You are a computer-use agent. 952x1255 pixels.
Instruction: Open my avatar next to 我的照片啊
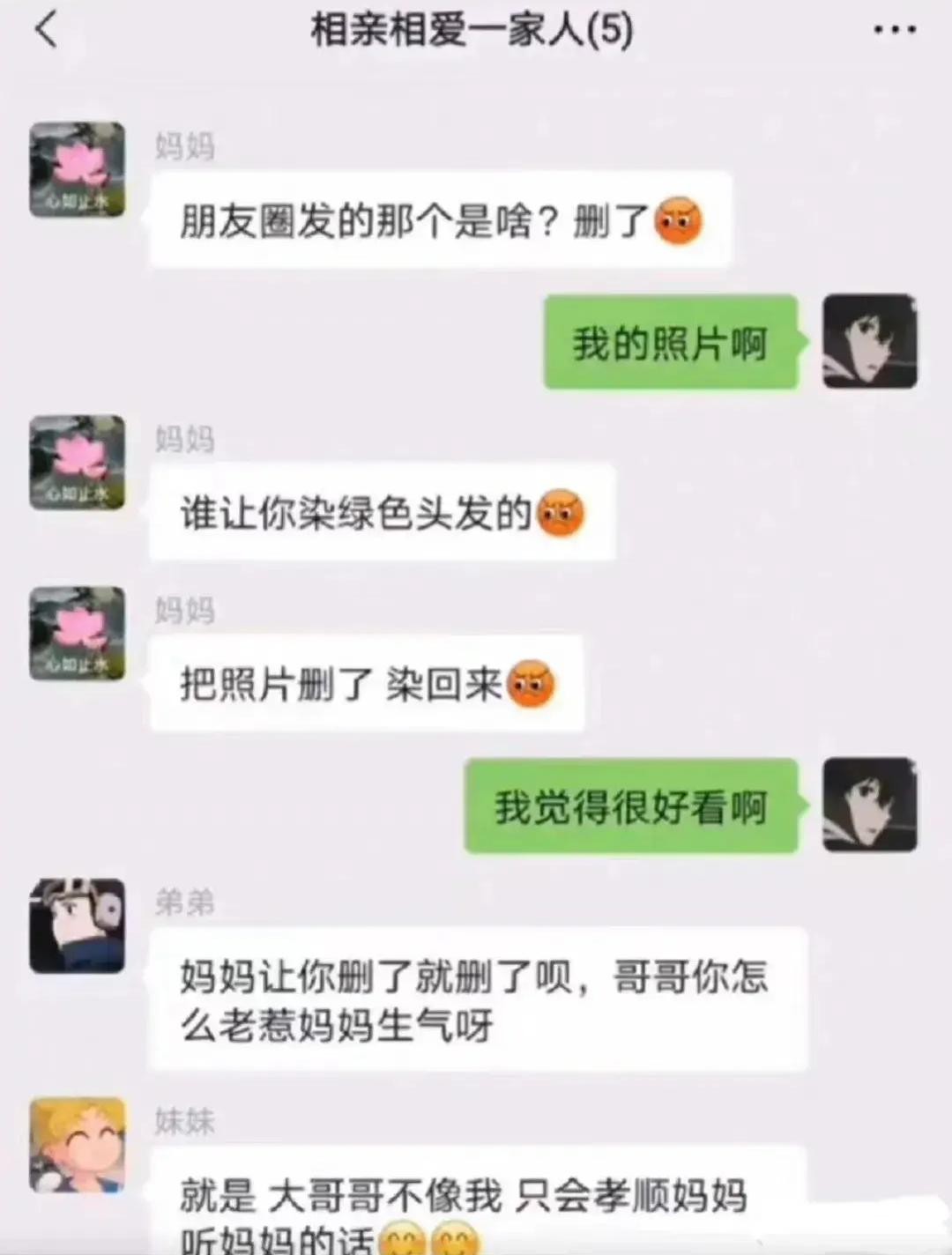pyautogui.click(x=869, y=341)
